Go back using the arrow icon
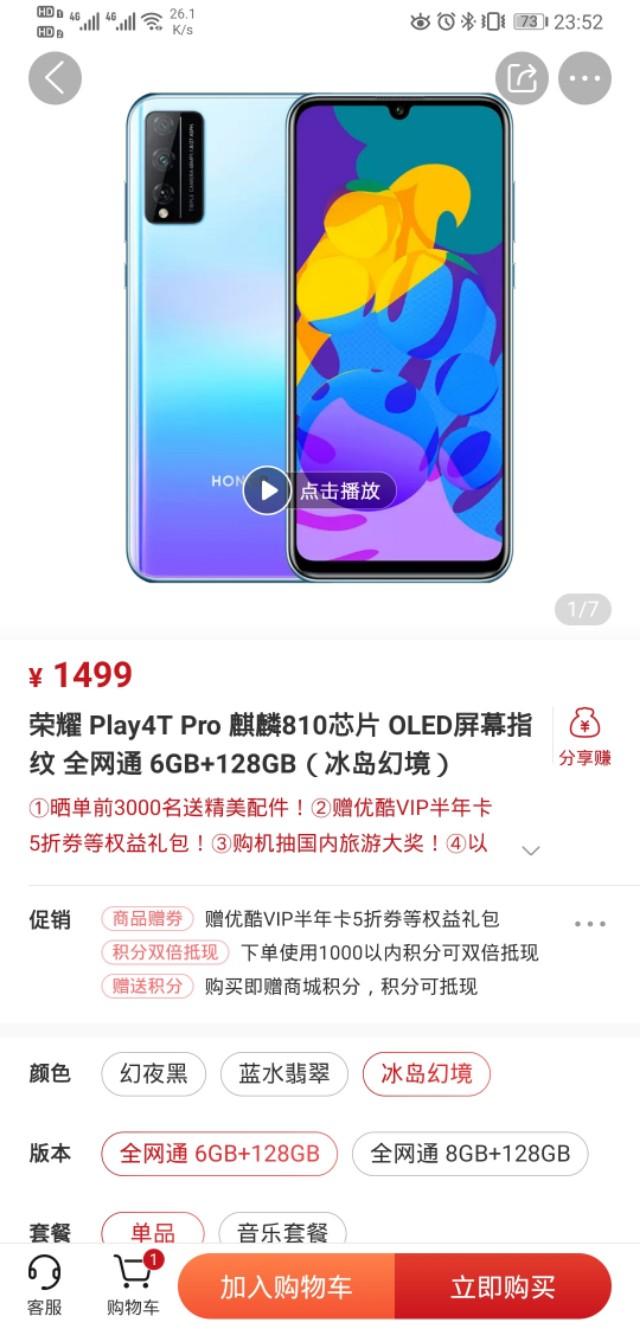 pyautogui.click(x=54, y=78)
